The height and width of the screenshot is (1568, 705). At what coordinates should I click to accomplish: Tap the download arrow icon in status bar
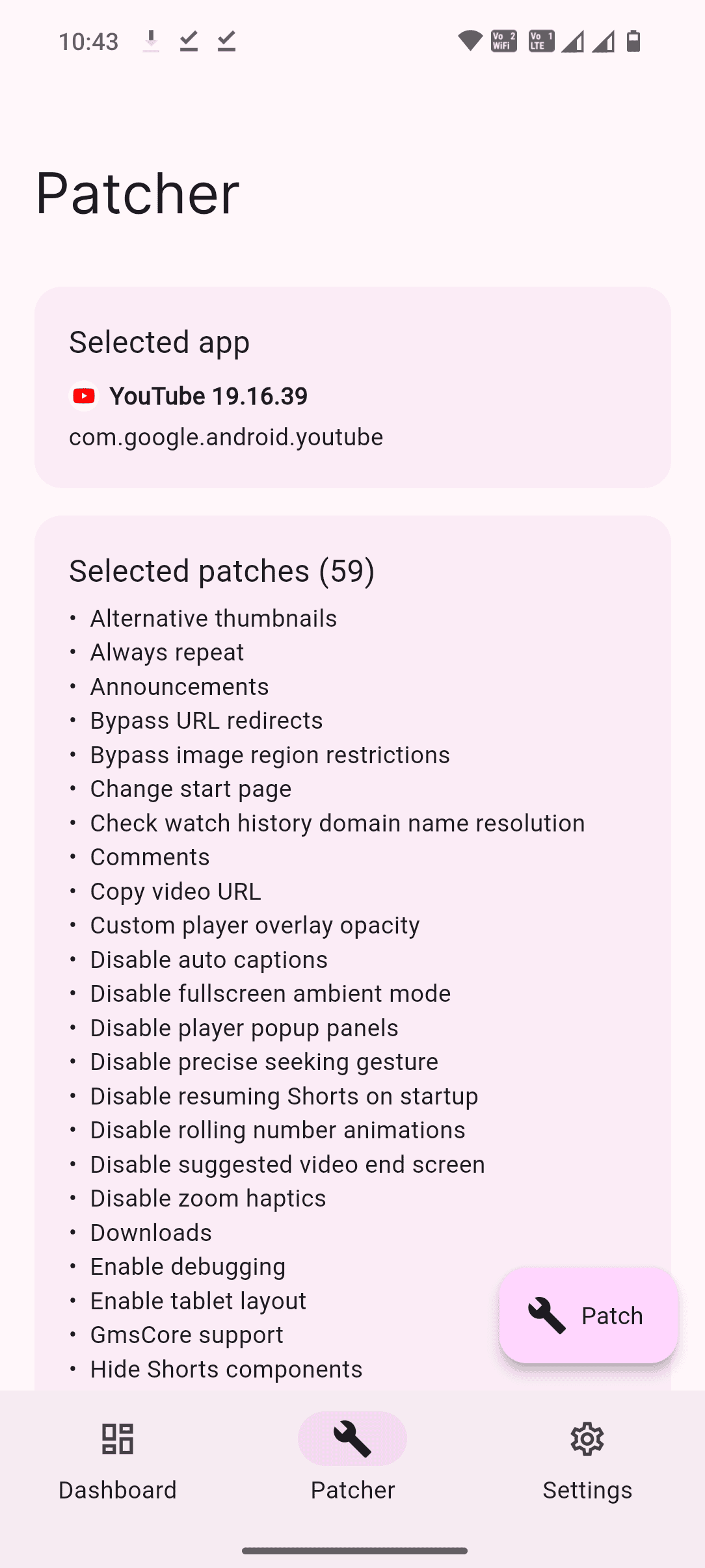[151, 41]
